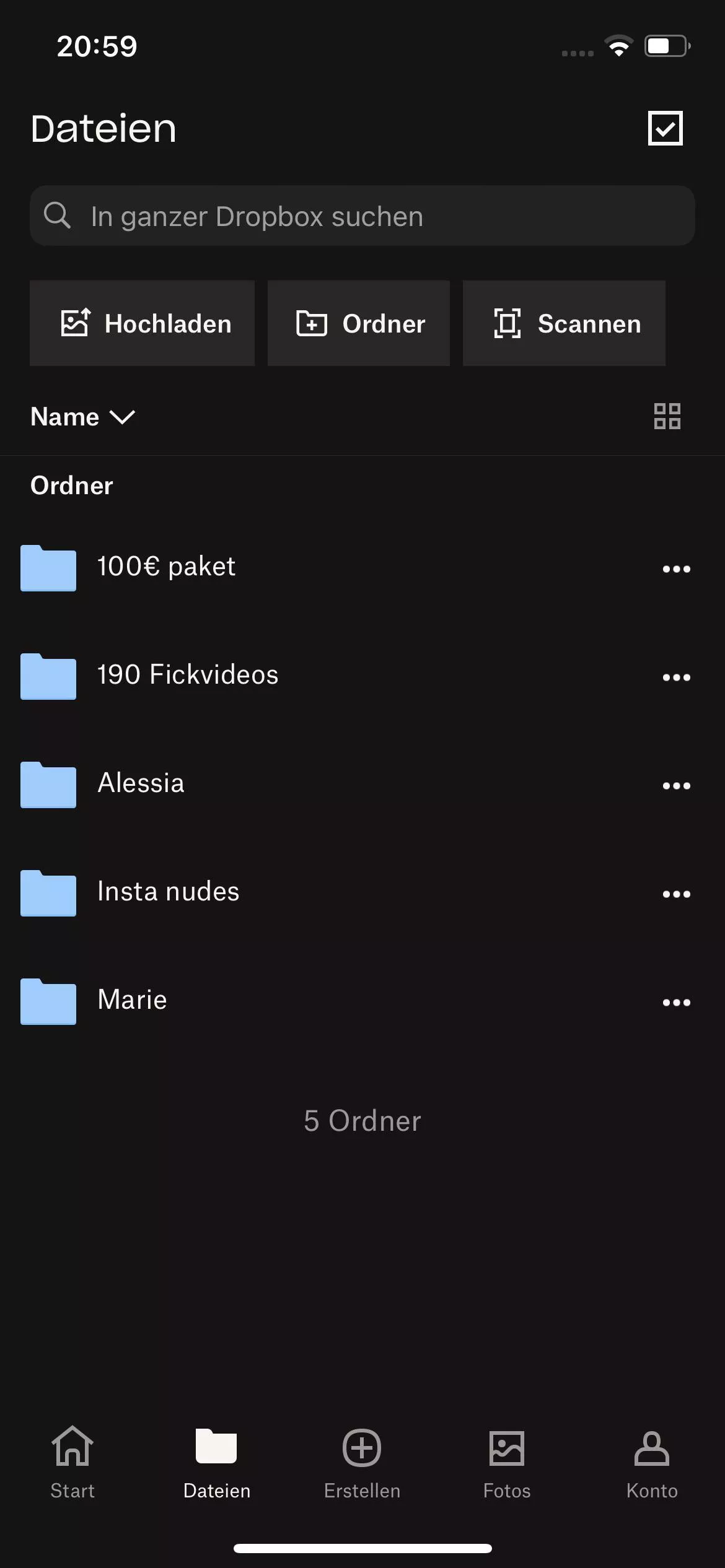The height and width of the screenshot is (1568, 725).
Task: Open the Marie folder
Action: (x=133, y=1000)
